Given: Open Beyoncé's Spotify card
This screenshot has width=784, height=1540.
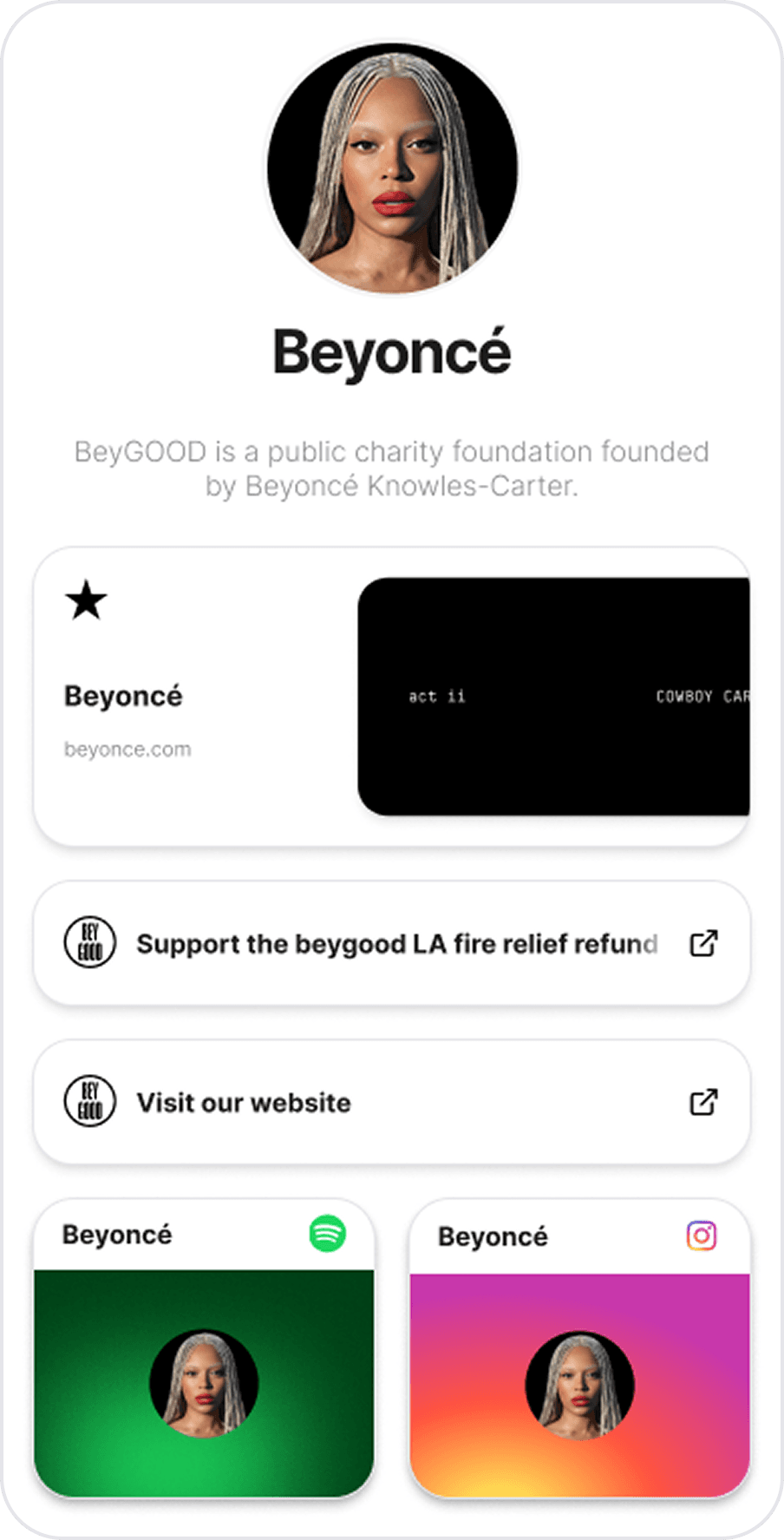Looking at the screenshot, I should 204,1348.
